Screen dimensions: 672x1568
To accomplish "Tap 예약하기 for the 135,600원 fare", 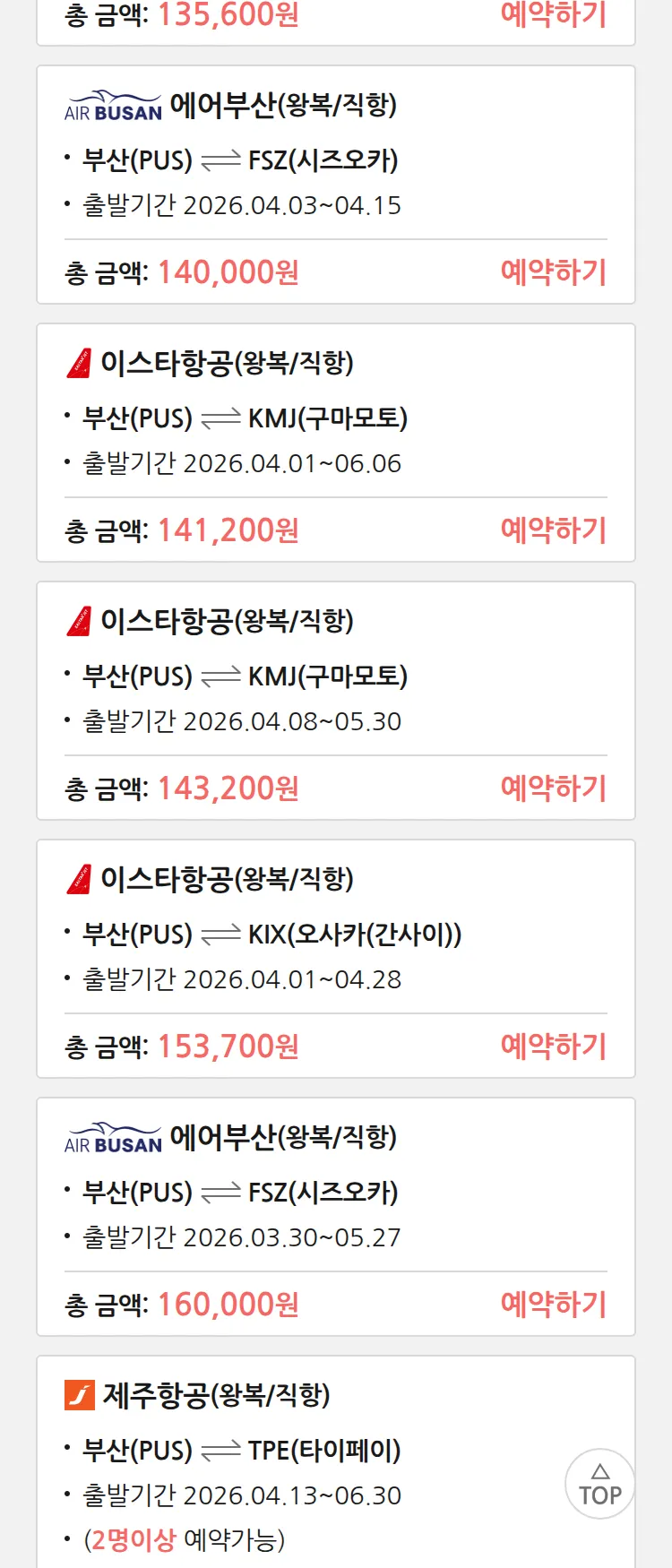I will pyautogui.click(x=553, y=15).
